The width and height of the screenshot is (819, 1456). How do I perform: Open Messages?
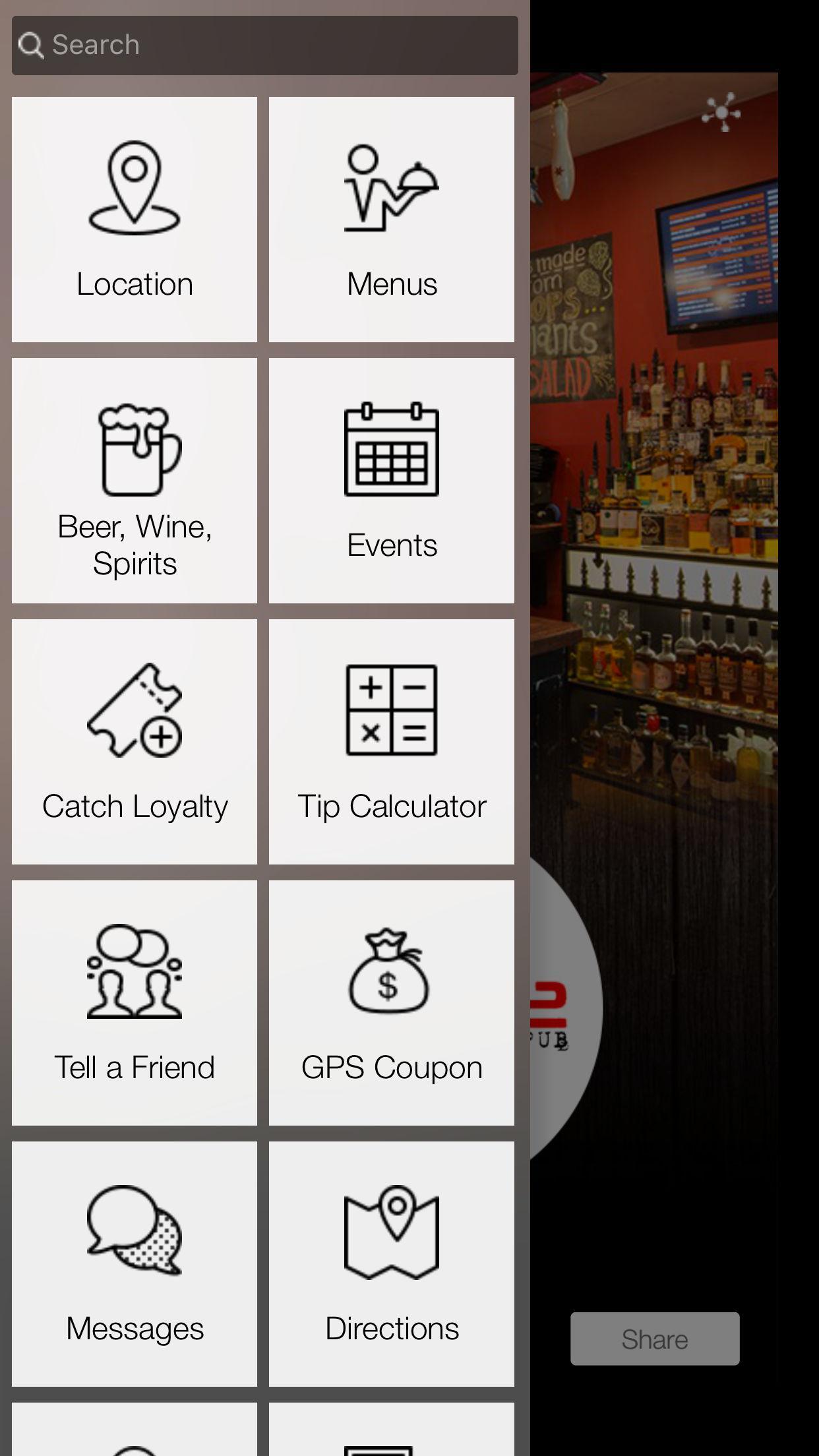(x=135, y=1264)
